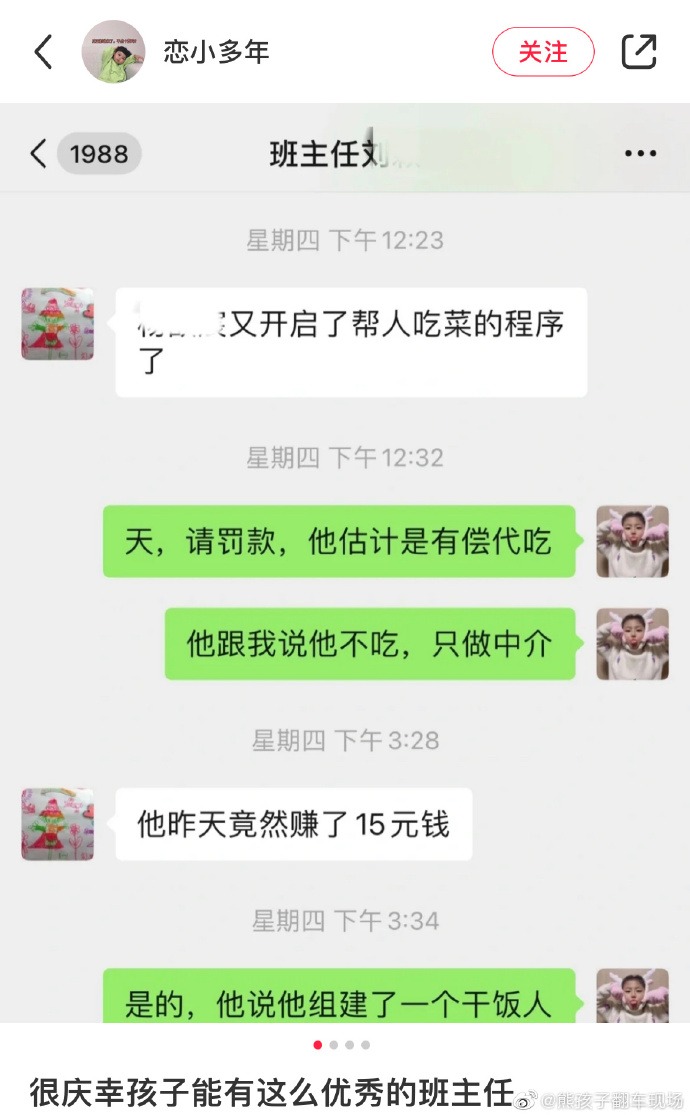Share this post via the share icon
This screenshot has width=690, height=1117.
pos(639,51)
